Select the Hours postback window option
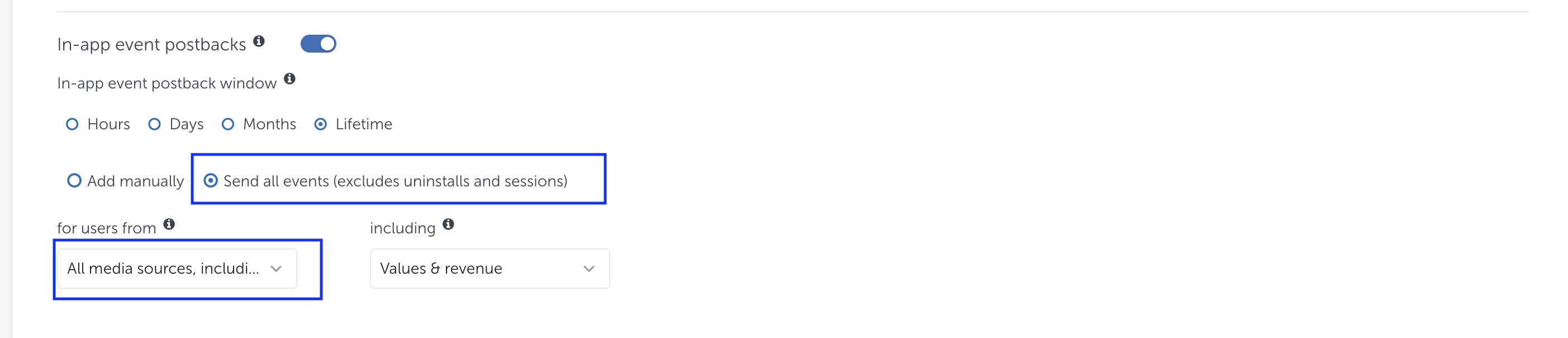The width and height of the screenshot is (1568, 338). (x=73, y=124)
